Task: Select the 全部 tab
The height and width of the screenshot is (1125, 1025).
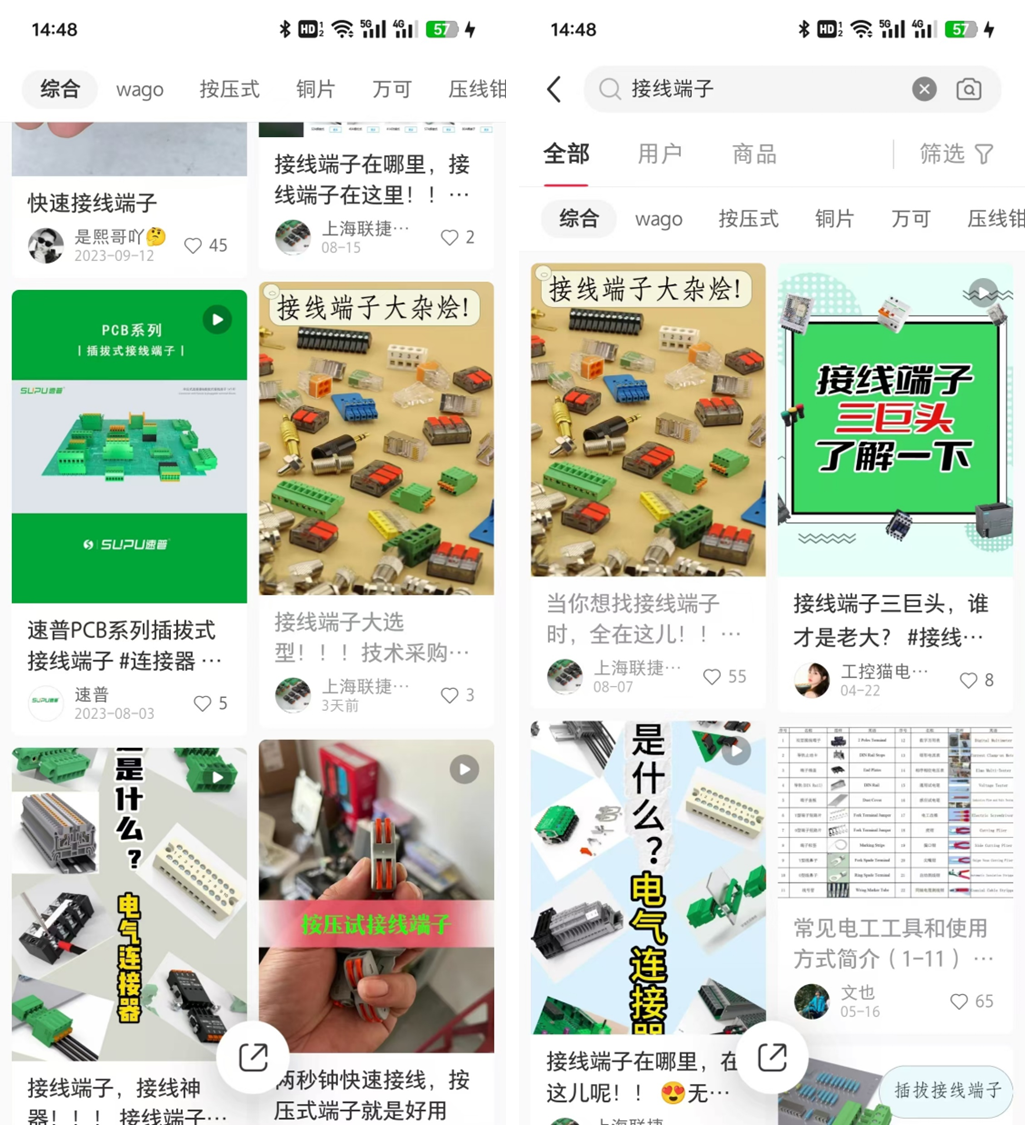Action: click(x=566, y=154)
